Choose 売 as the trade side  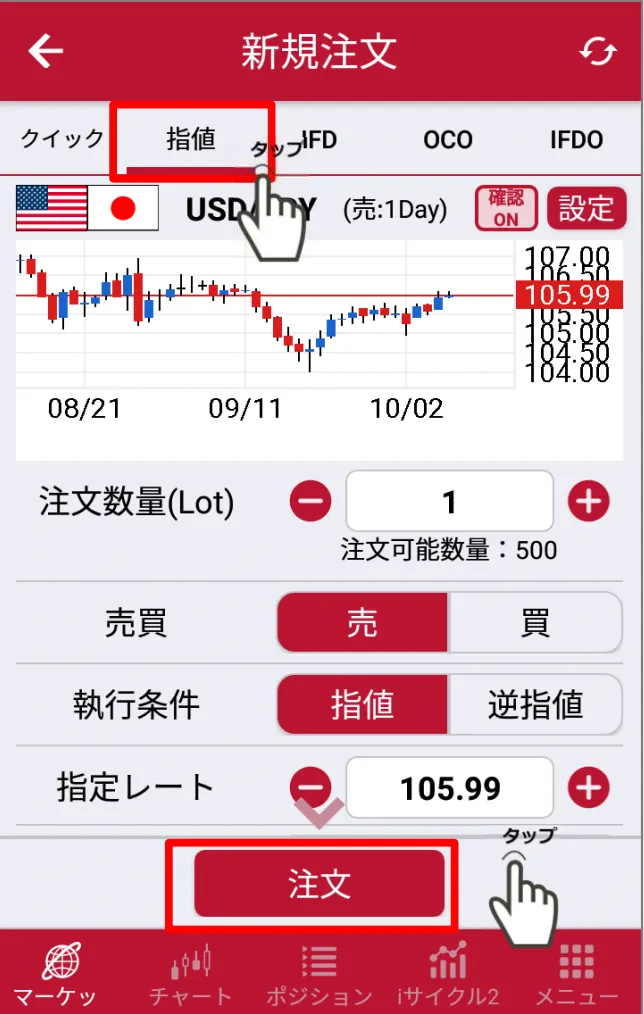coord(362,623)
